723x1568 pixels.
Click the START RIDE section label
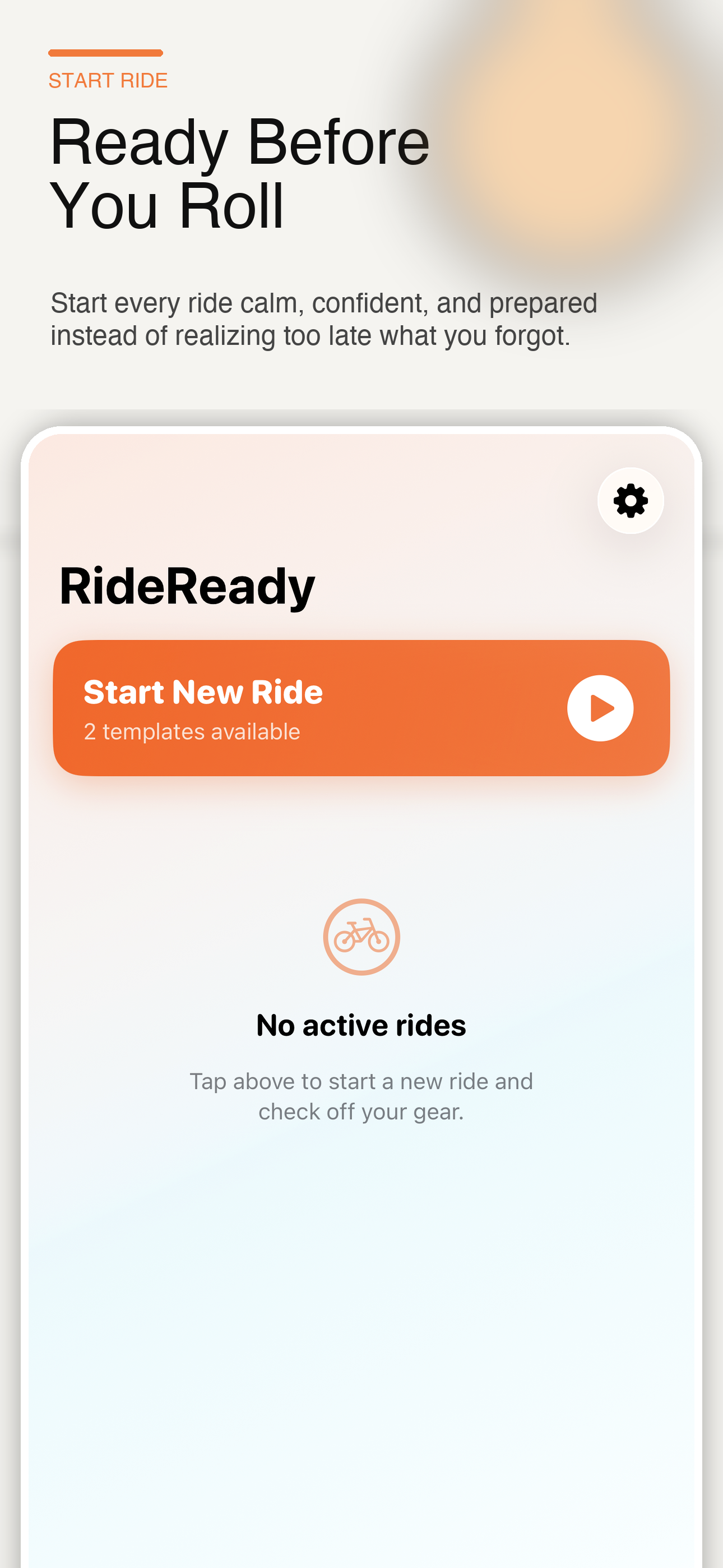(108, 79)
